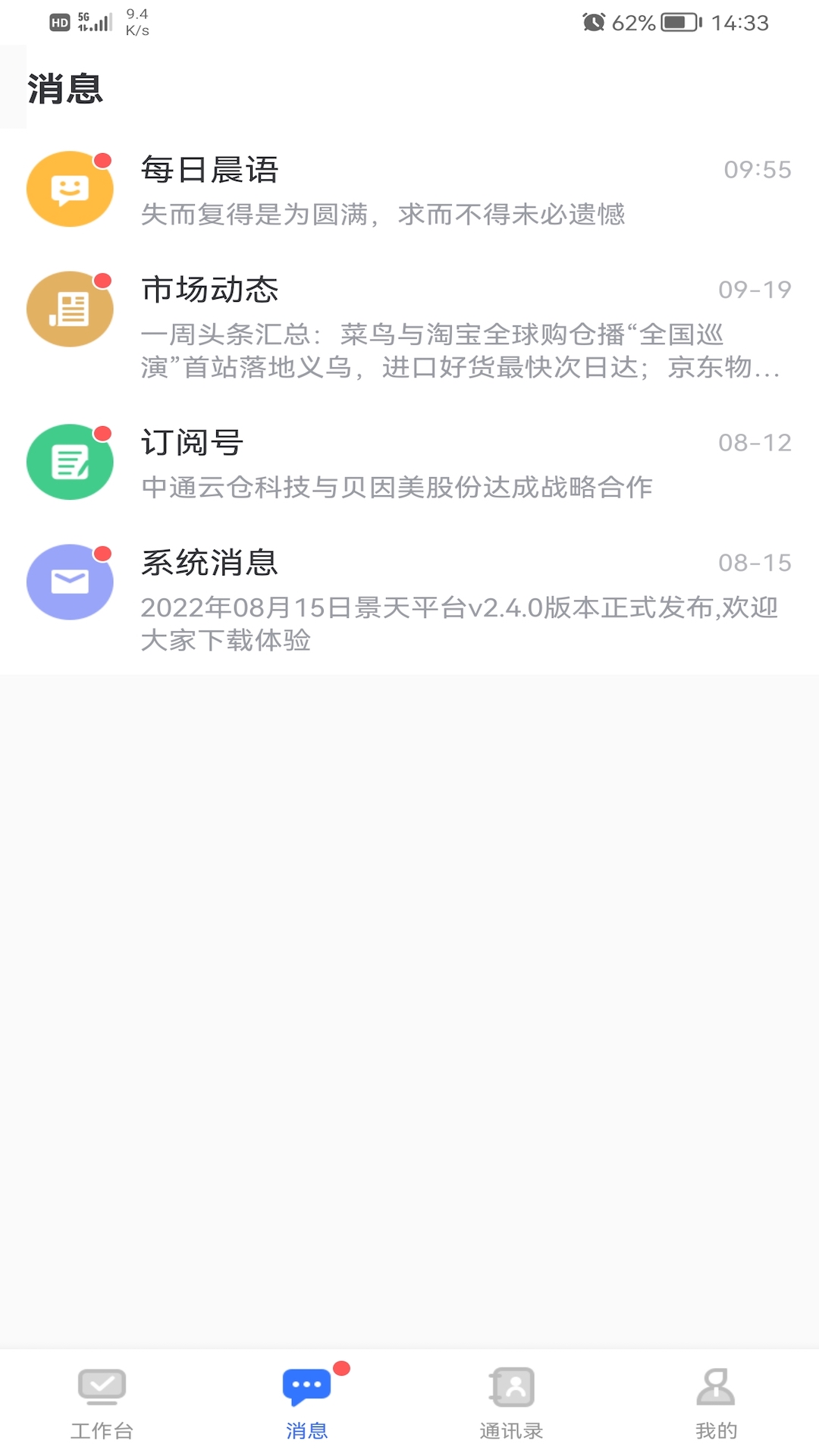Screen dimensions: 819x1456
Task: Open the 订阅号 subscription messages
Action: [409, 463]
